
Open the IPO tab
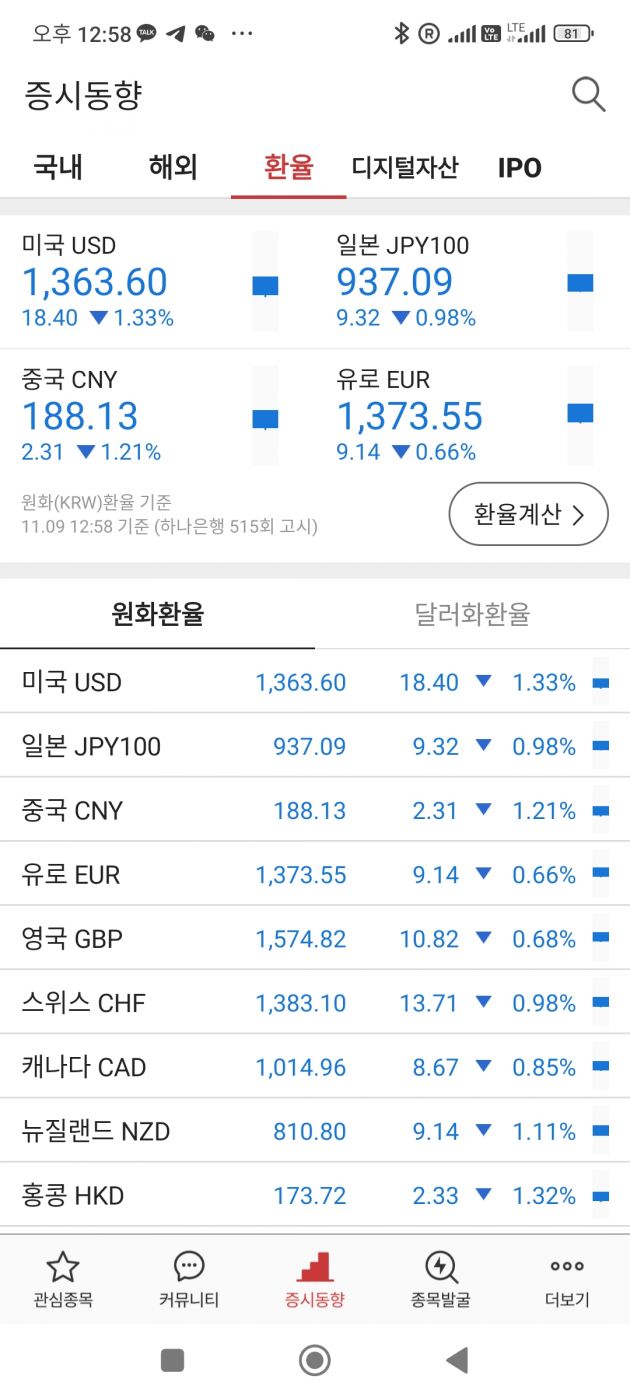pos(519,168)
